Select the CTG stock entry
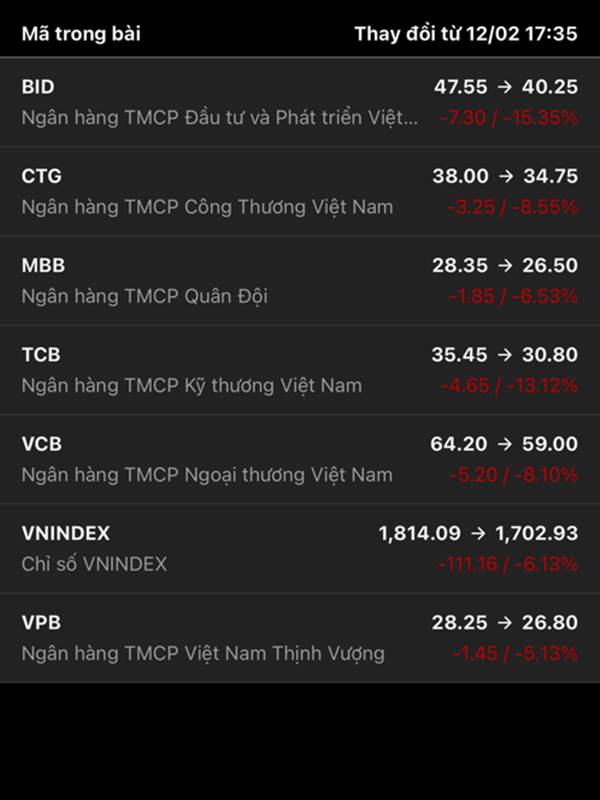 [x=300, y=191]
